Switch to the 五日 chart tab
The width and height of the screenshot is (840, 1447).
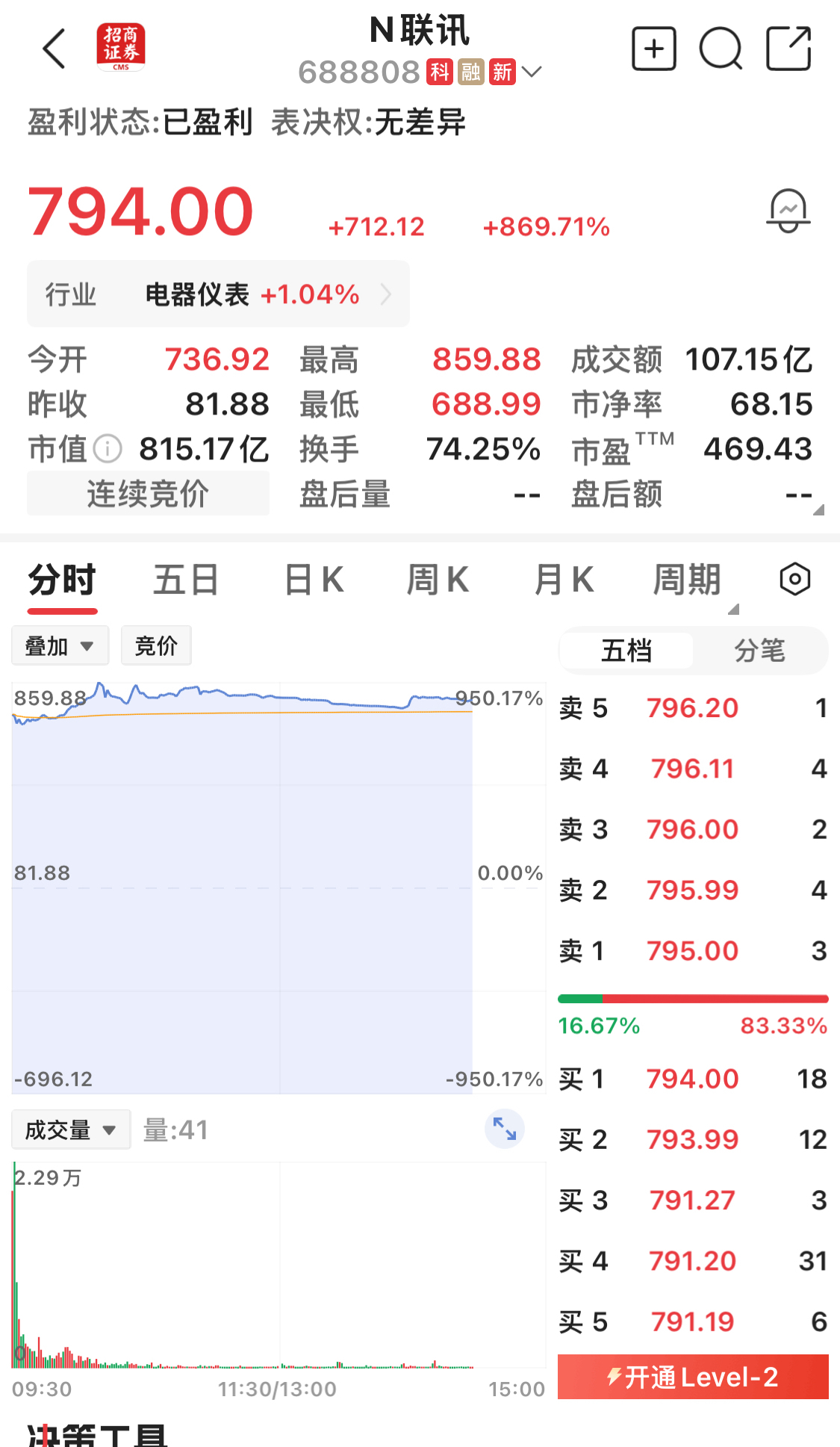click(x=186, y=580)
